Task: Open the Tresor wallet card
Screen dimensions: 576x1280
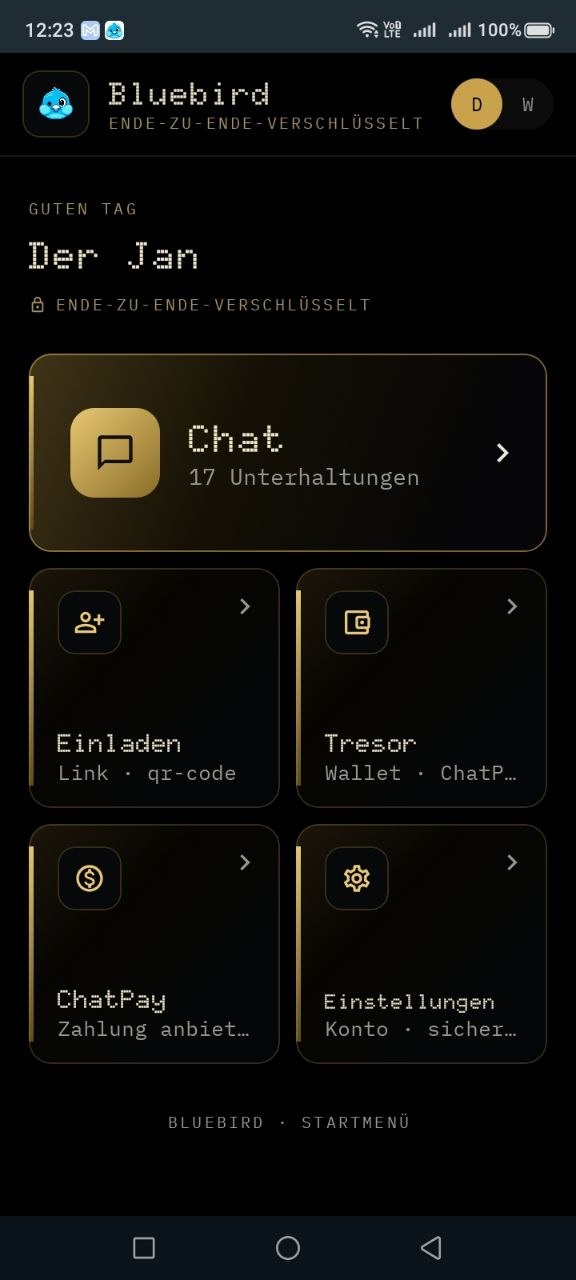Action: [x=421, y=688]
